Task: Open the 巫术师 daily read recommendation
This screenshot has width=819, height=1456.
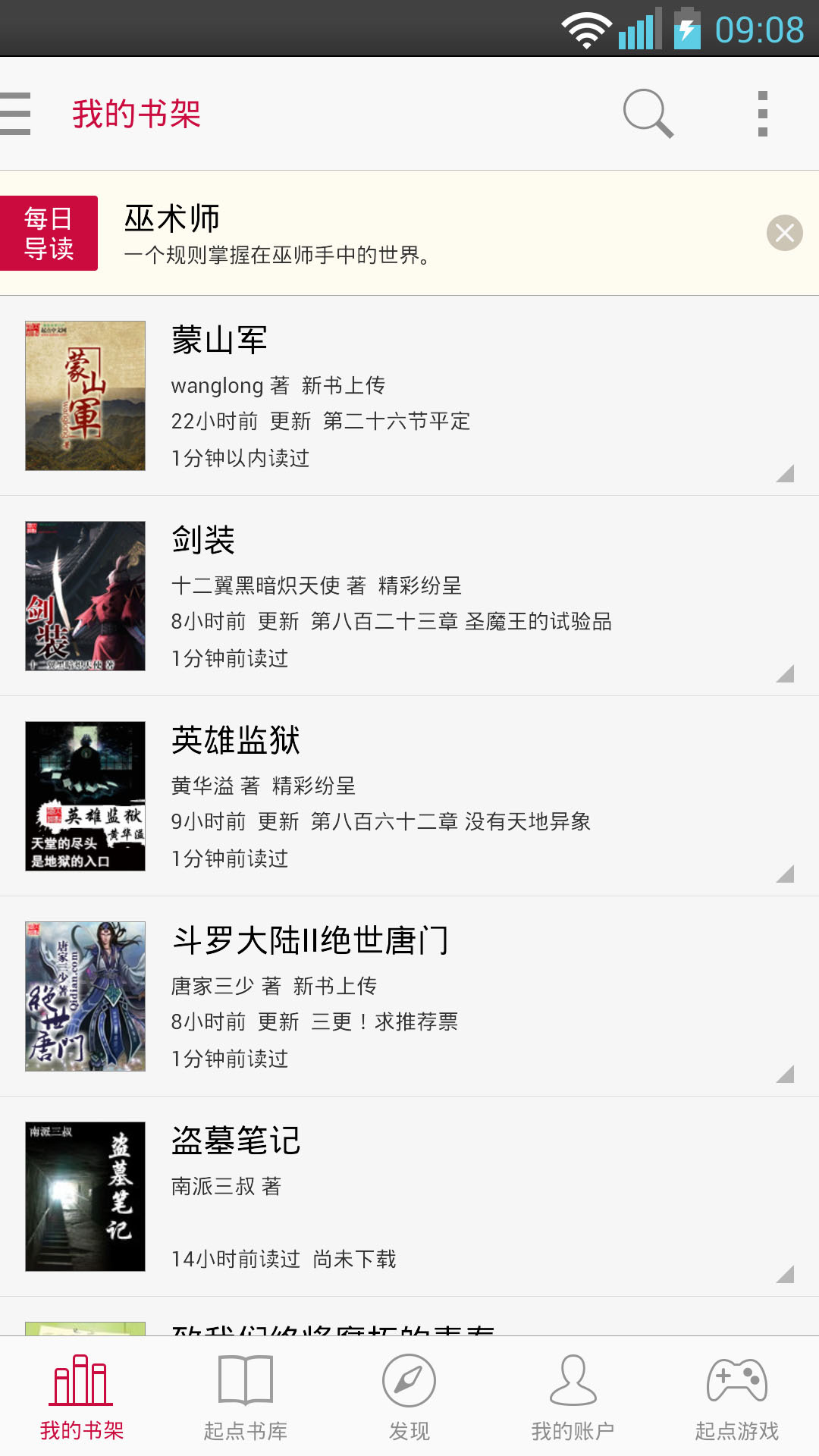Action: [x=379, y=231]
